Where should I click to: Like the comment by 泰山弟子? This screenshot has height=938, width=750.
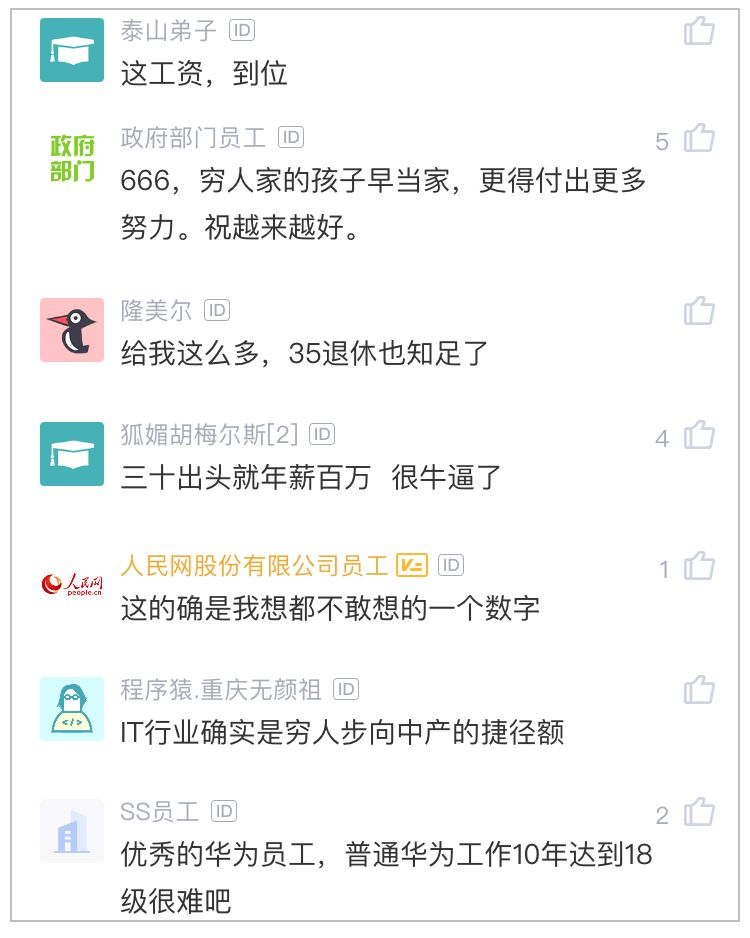pos(699,32)
